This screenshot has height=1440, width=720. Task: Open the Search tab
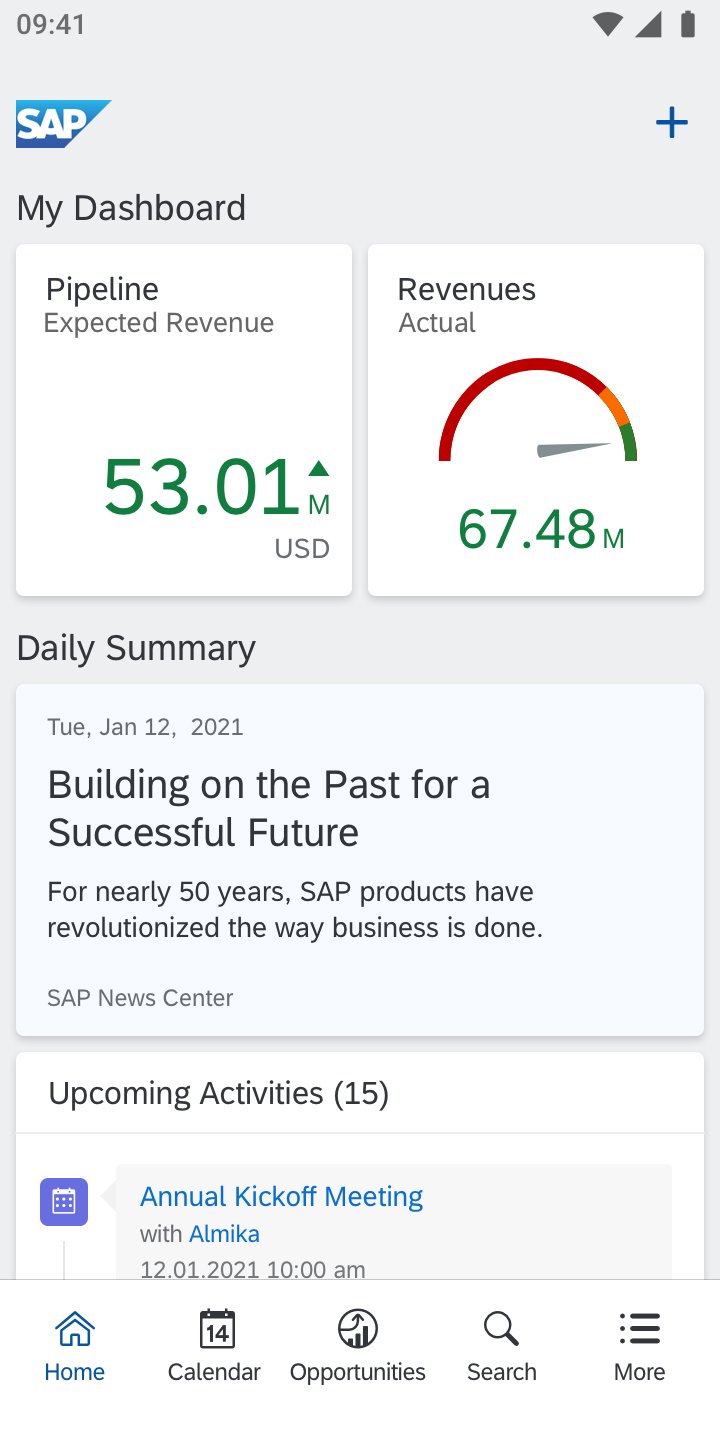tap(501, 1346)
